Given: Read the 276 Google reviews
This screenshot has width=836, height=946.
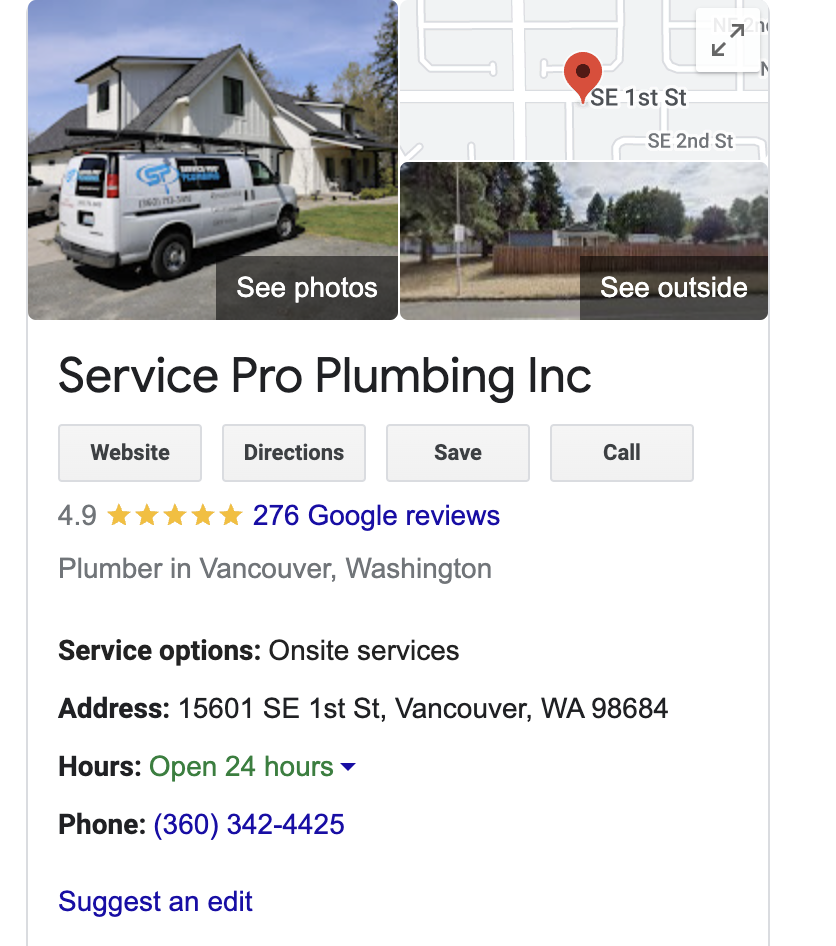Looking at the screenshot, I should tap(376, 516).
